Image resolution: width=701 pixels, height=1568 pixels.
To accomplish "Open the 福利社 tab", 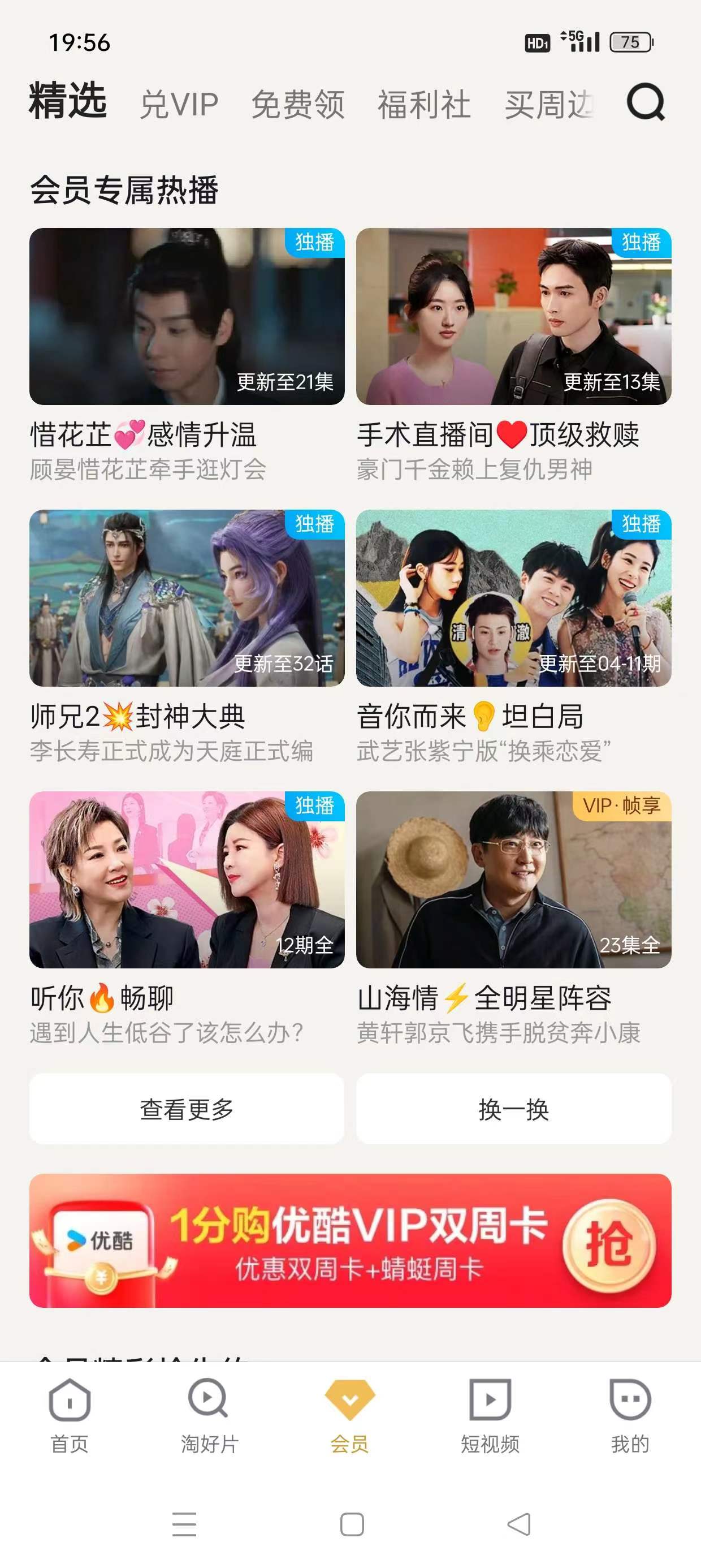I will 423,105.
